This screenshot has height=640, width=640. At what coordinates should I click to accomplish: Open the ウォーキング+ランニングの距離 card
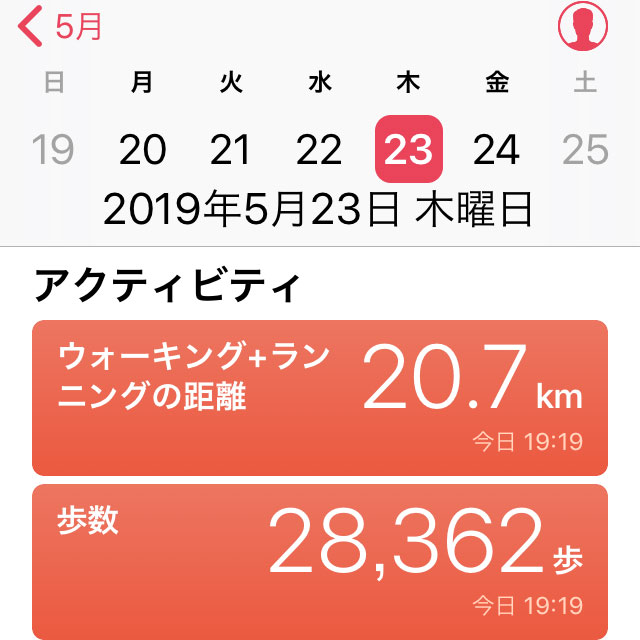(320, 397)
